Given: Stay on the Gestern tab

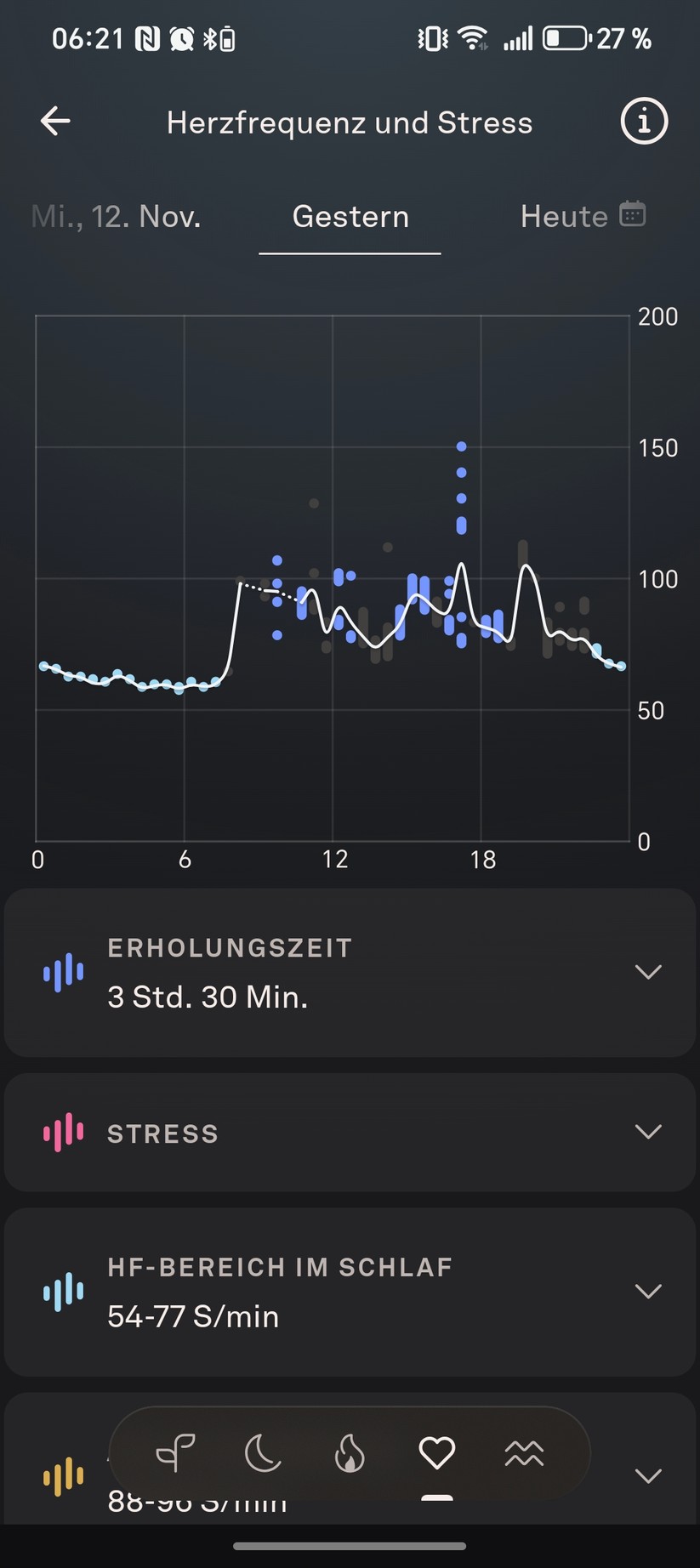Looking at the screenshot, I should [350, 215].
